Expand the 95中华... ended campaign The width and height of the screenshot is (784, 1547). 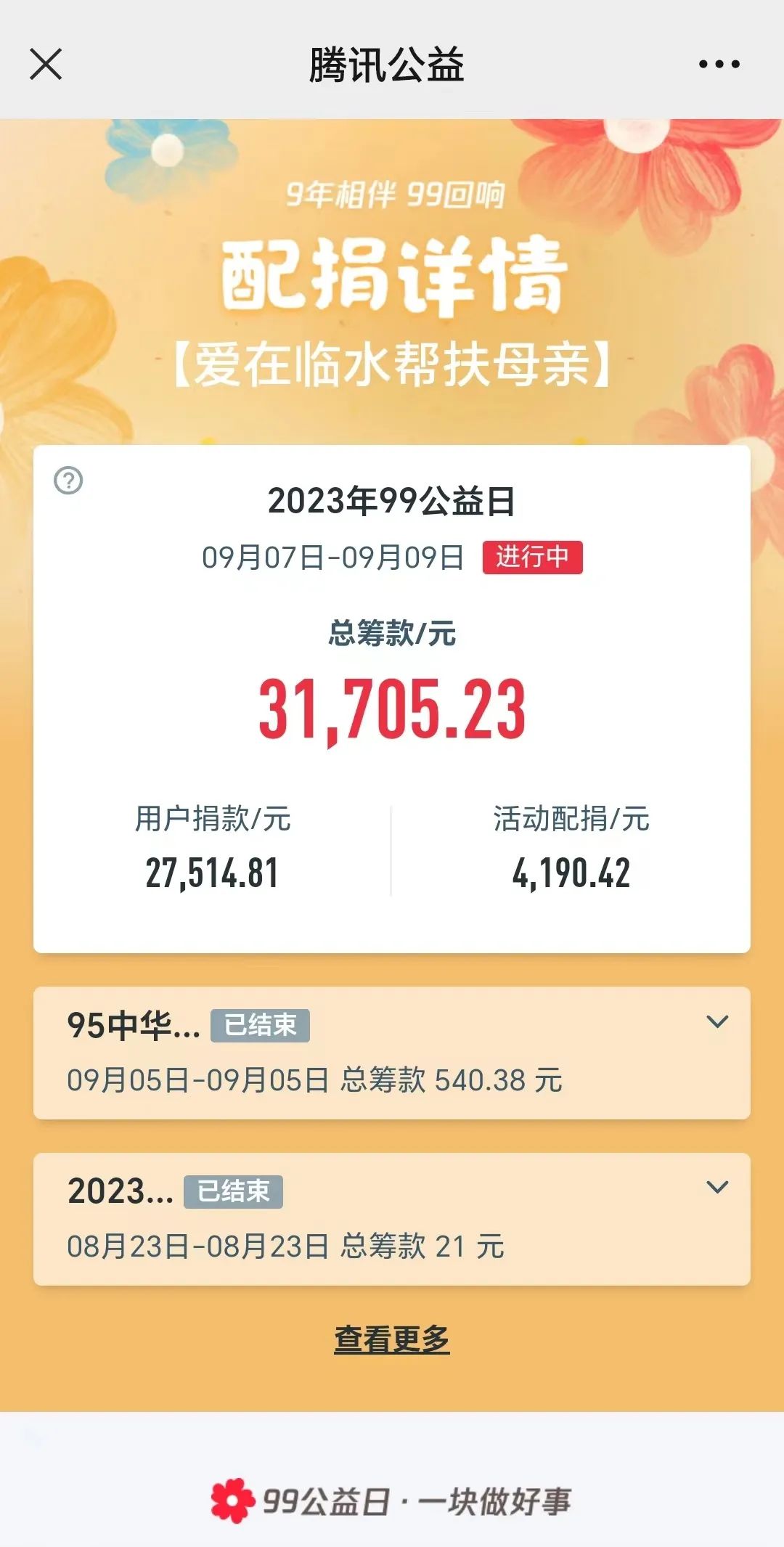coord(716,1022)
